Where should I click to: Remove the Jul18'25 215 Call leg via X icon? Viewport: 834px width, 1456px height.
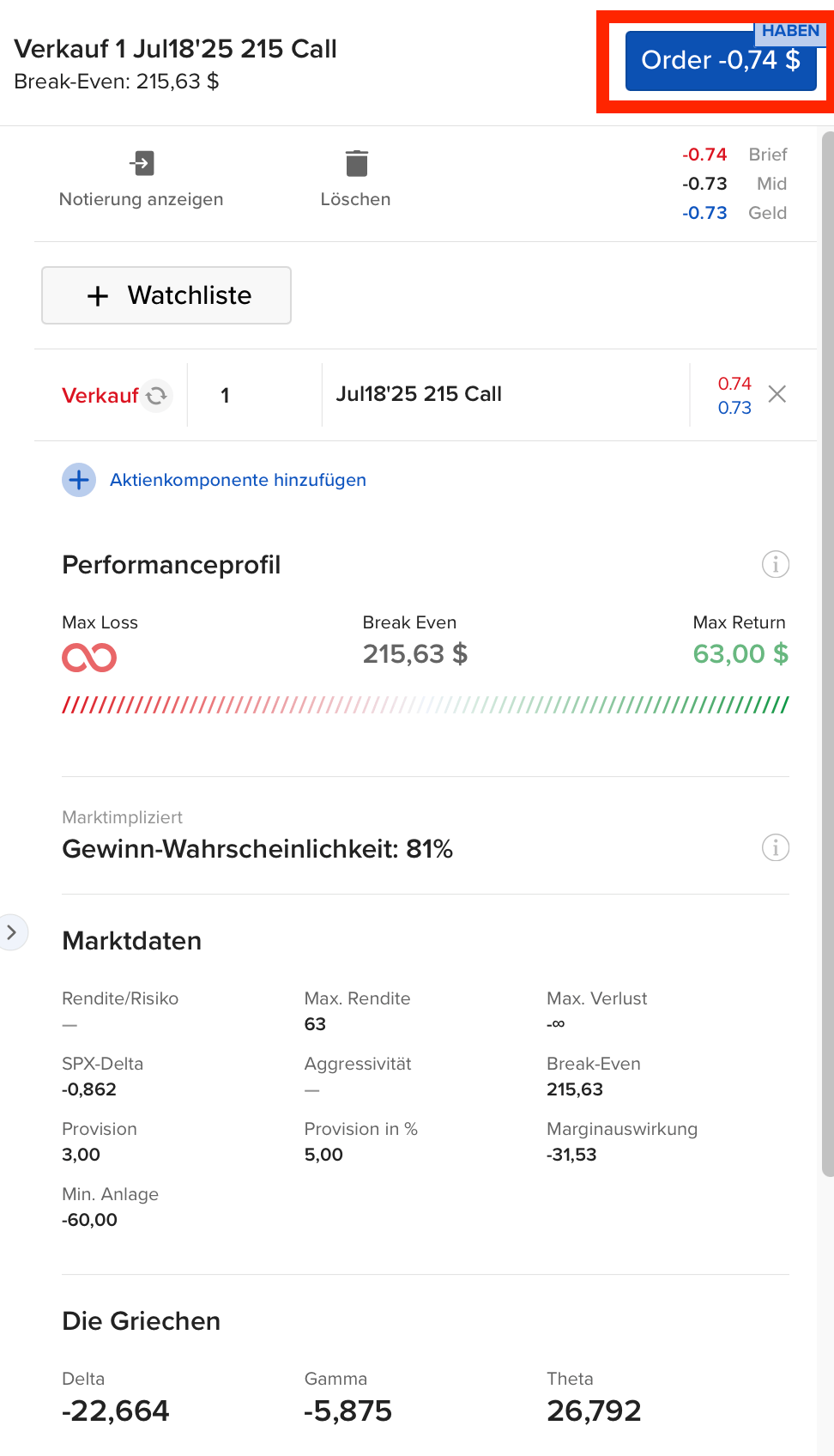777,394
